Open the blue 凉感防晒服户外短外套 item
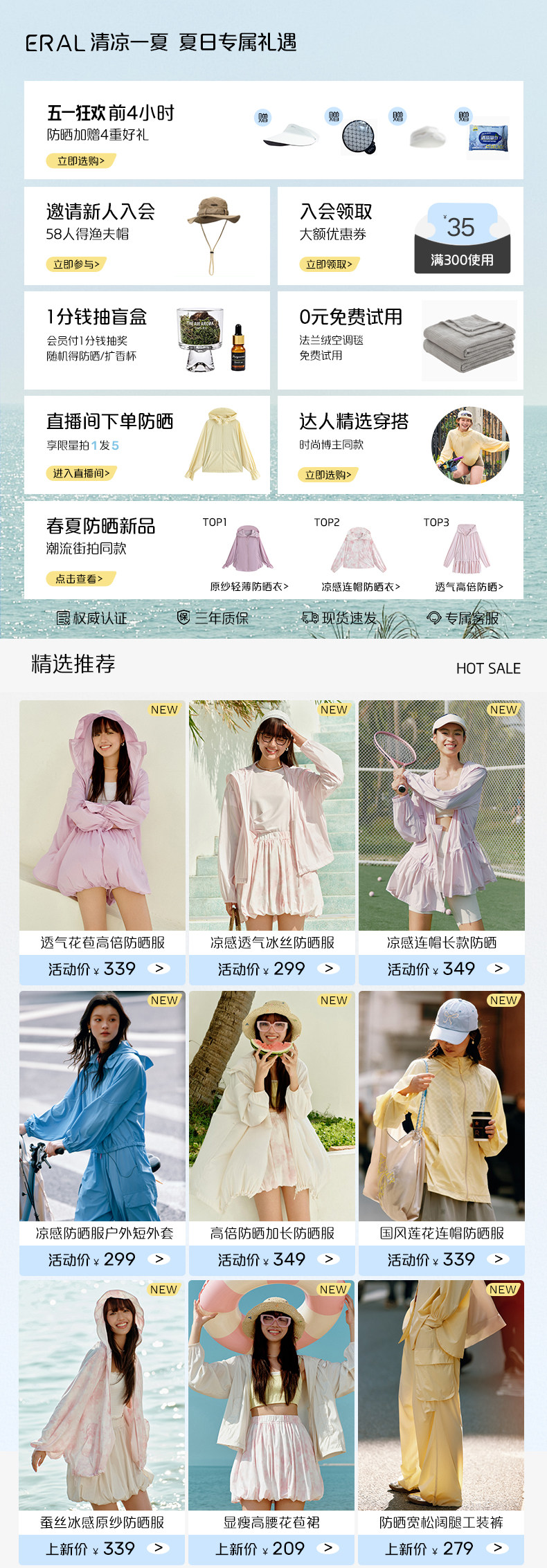This screenshot has width=547, height=1568. pyautogui.click(x=102, y=1133)
